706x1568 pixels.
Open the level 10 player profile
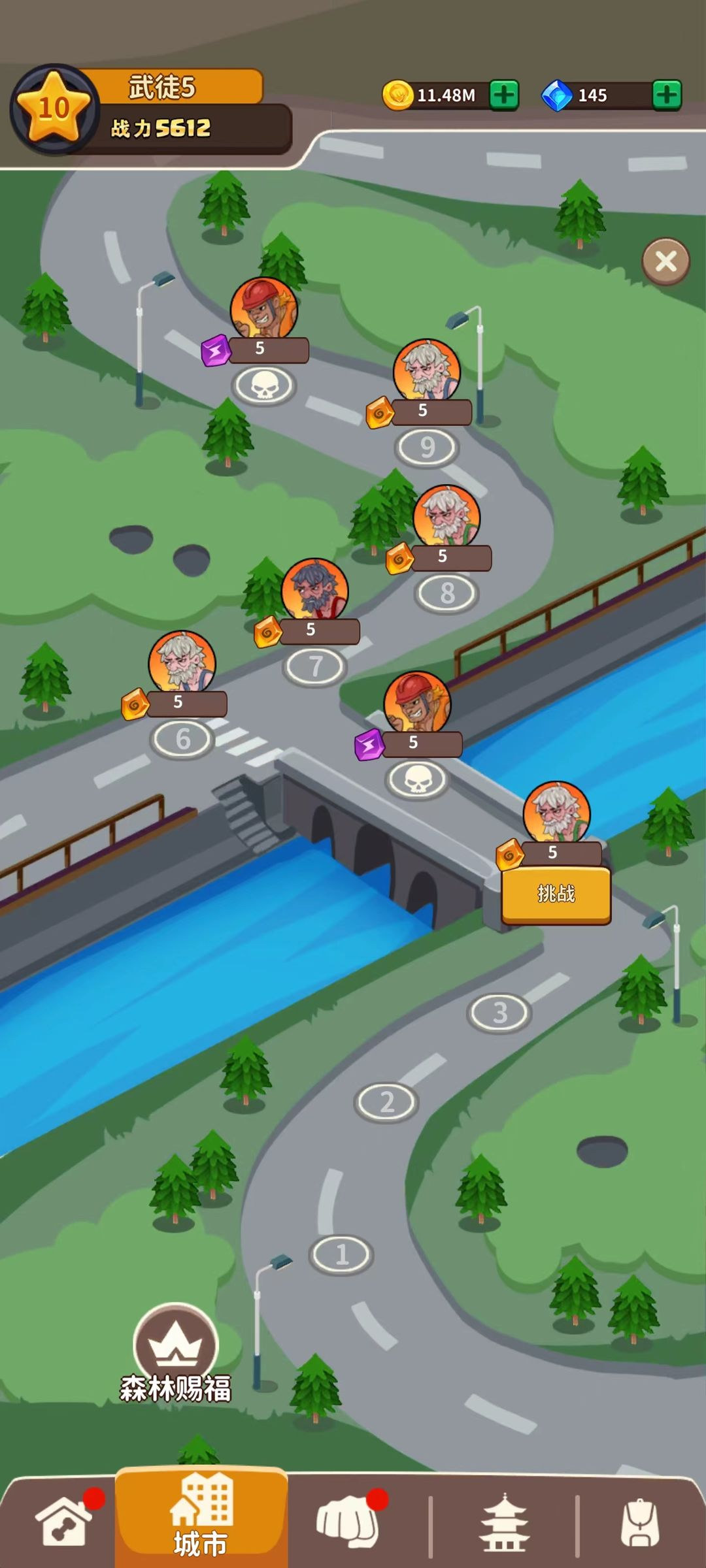click(x=55, y=109)
